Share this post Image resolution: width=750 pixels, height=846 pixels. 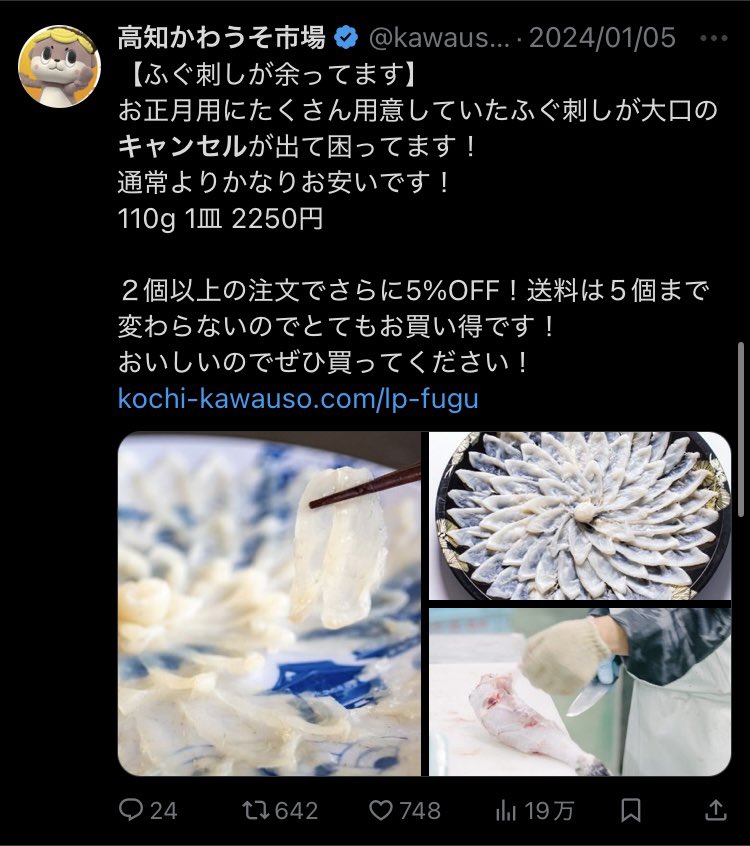click(x=716, y=809)
